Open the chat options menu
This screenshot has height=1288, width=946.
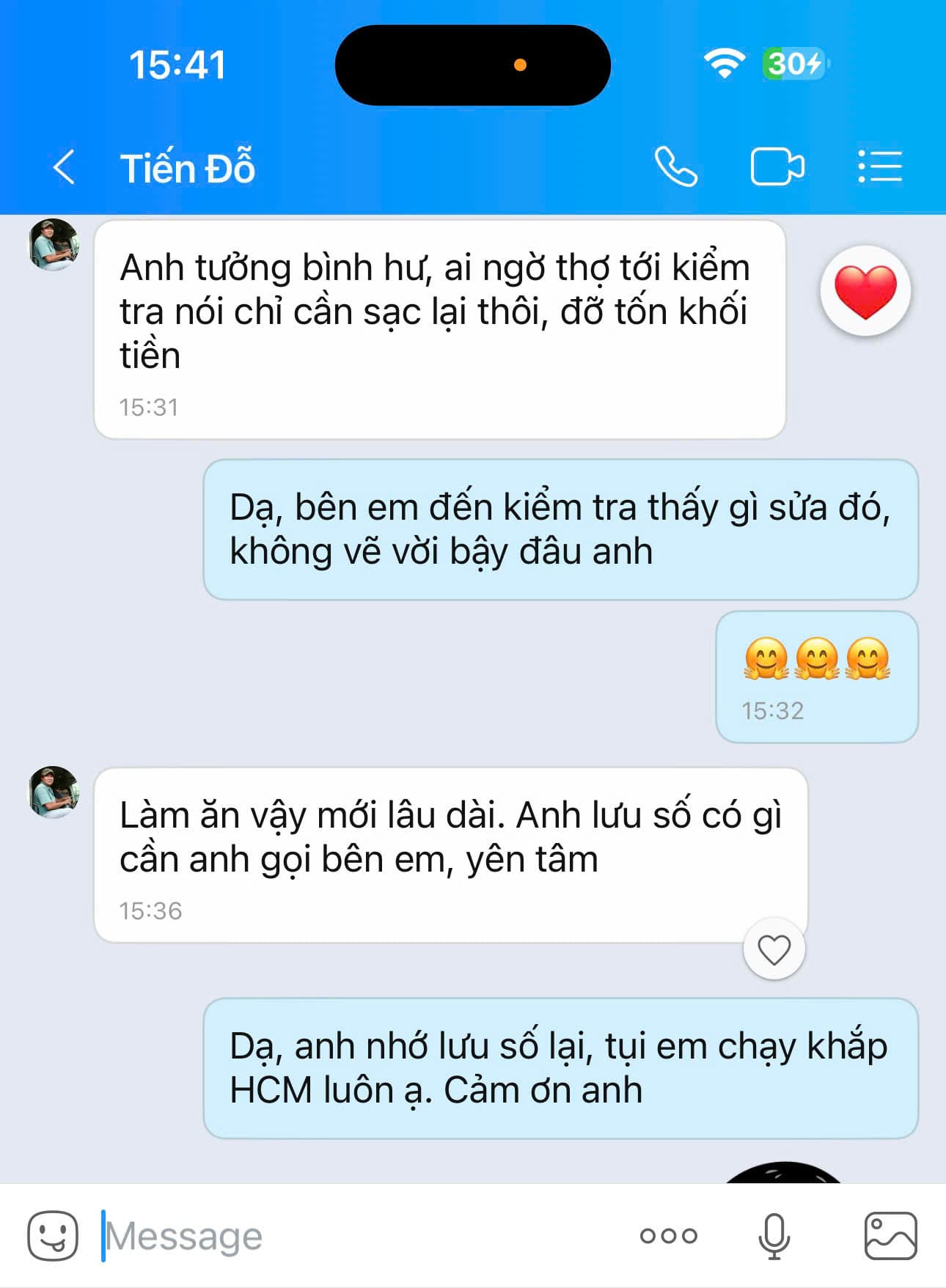tap(880, 167)
